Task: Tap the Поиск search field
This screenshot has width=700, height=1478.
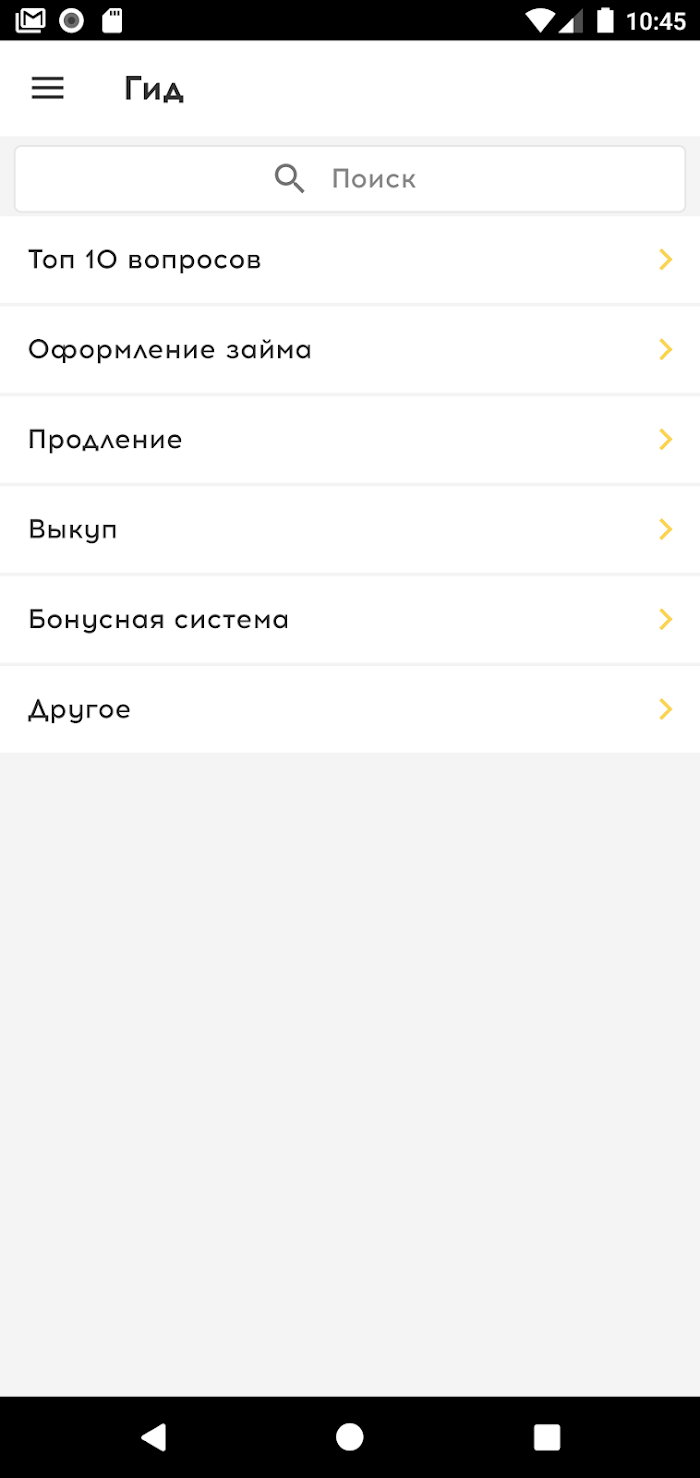Action: coord(350,179)
